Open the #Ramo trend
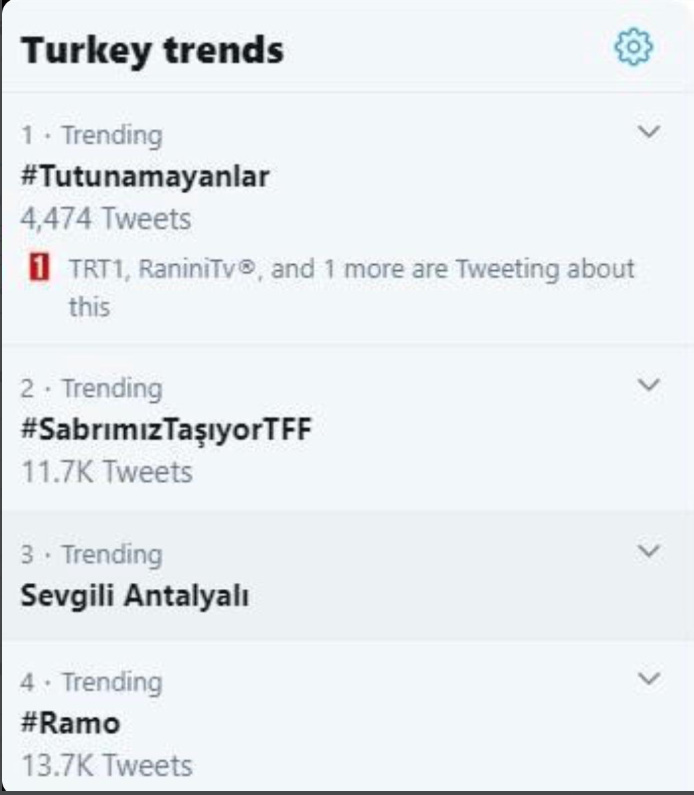Screen dimensions: 694x795 [x=70, y=722]
